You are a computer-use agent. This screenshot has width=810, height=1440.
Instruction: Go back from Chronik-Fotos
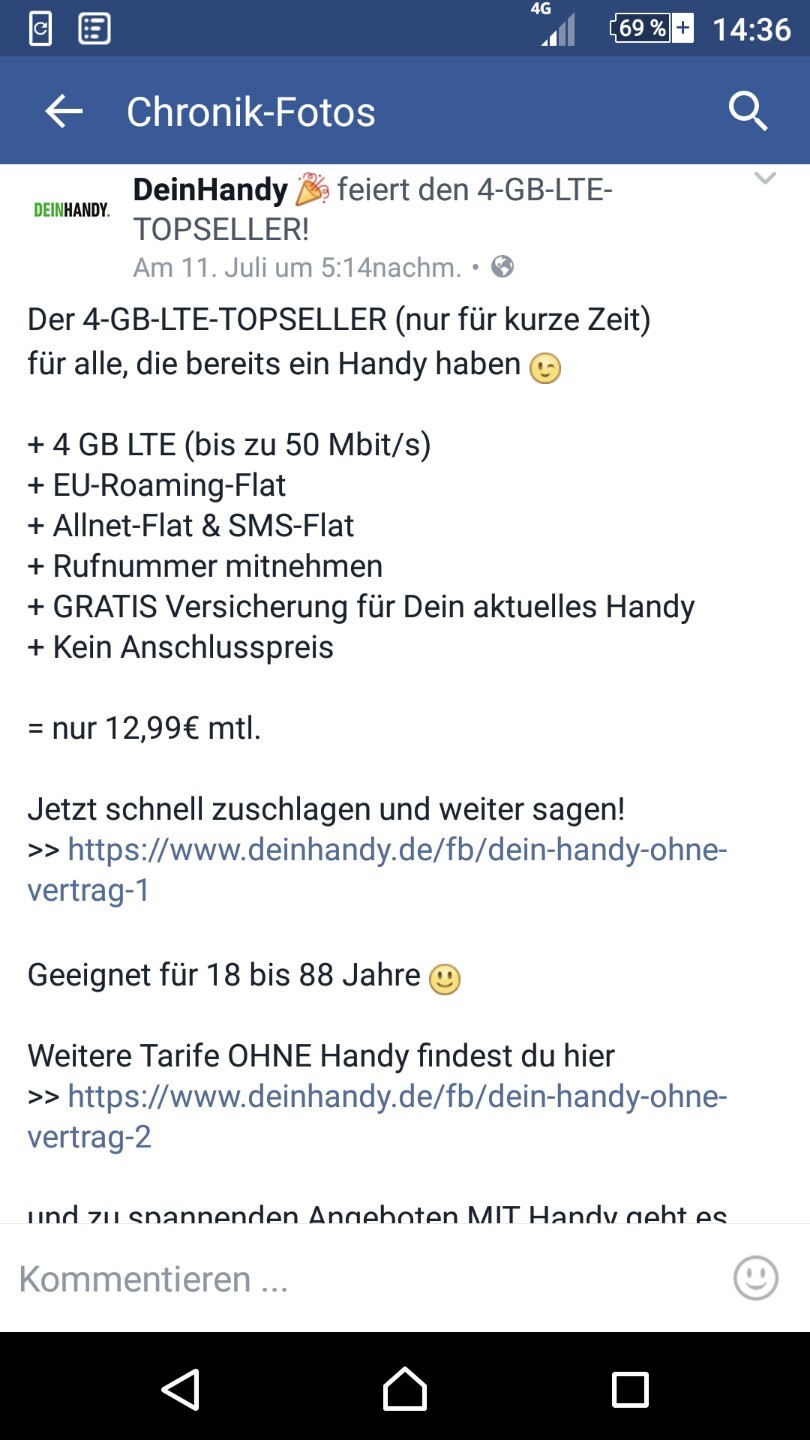tap(64, 112)
